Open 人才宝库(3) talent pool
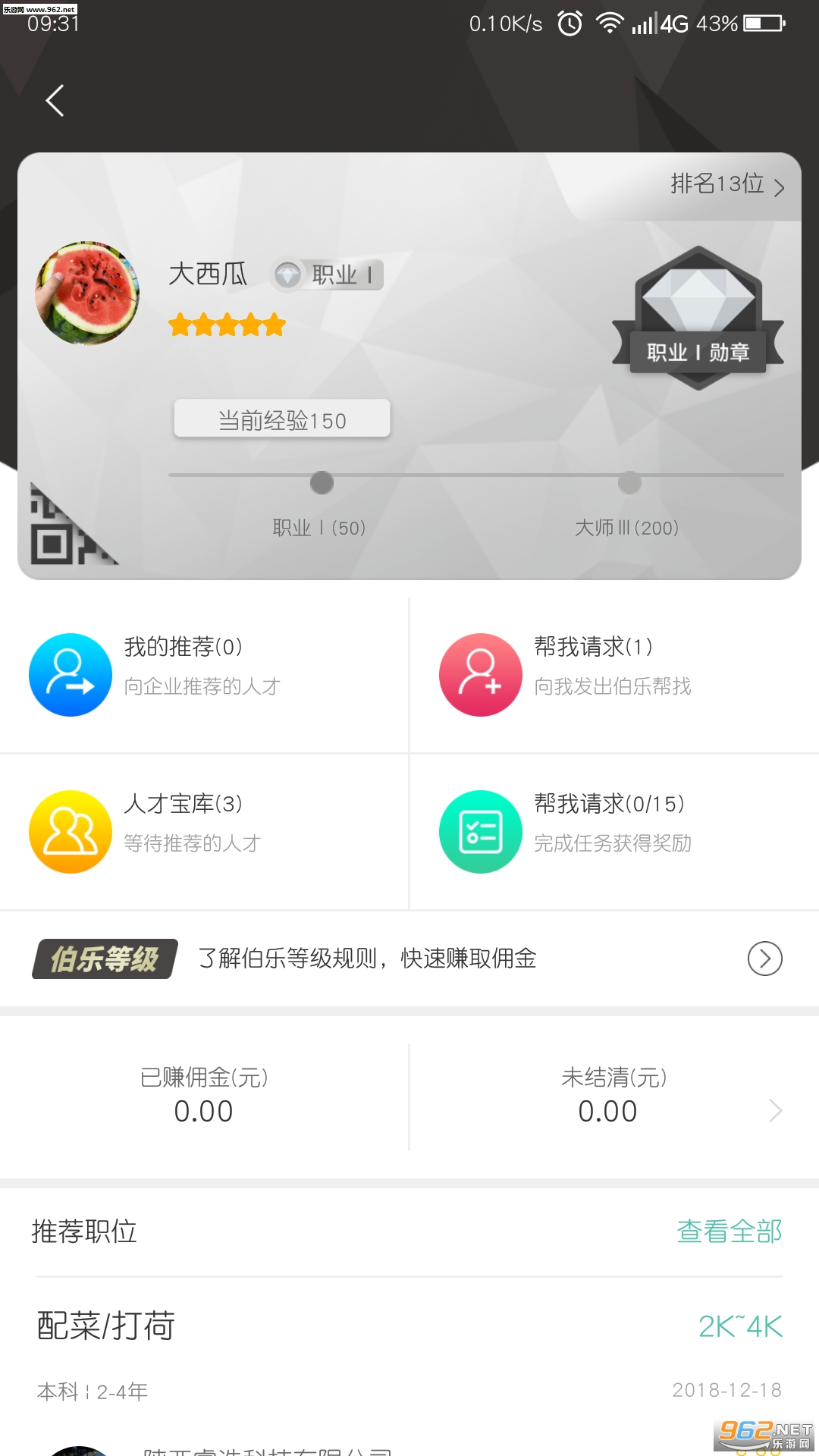This screenshot has height=1456, width=819. (x=204, y=832)
